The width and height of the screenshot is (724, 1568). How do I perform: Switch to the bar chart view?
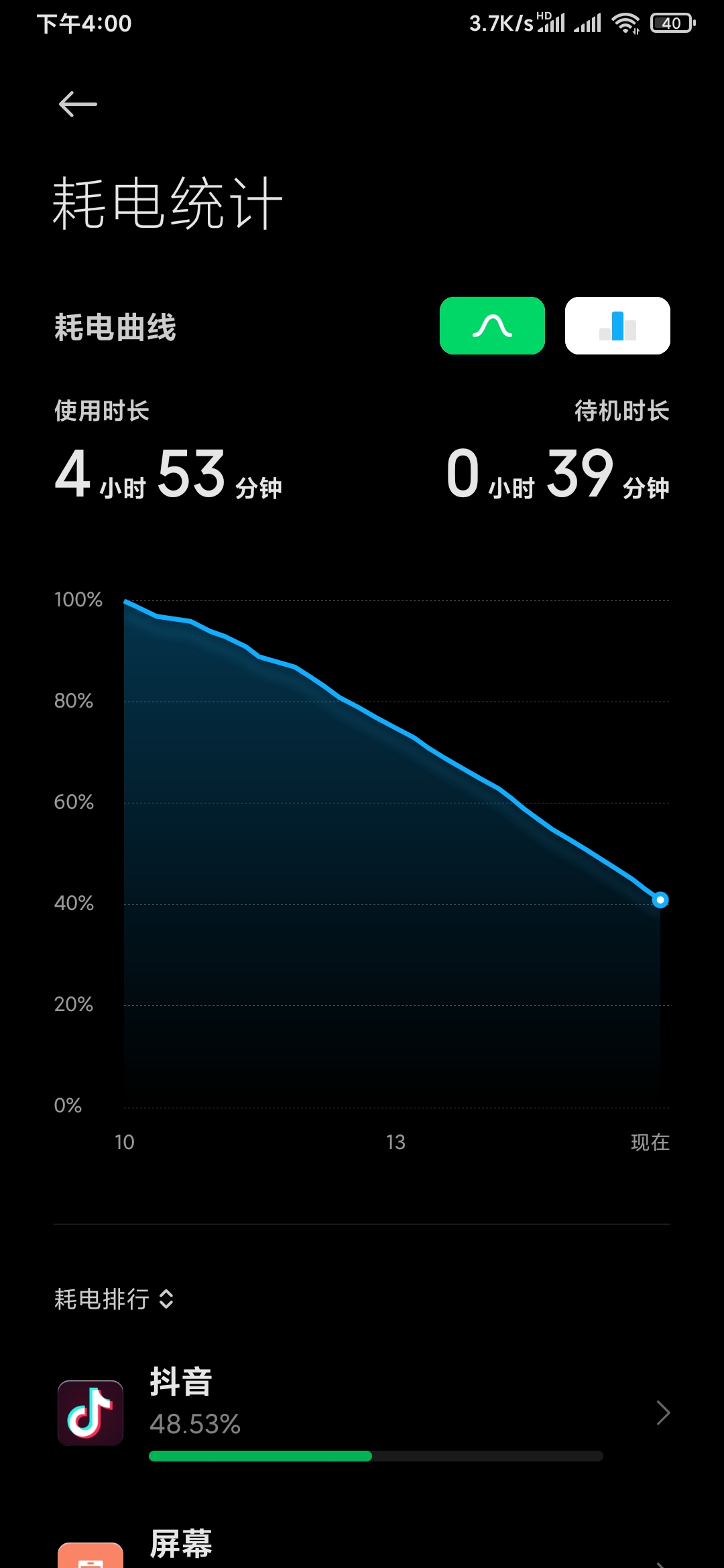click(x=617, y=326)
